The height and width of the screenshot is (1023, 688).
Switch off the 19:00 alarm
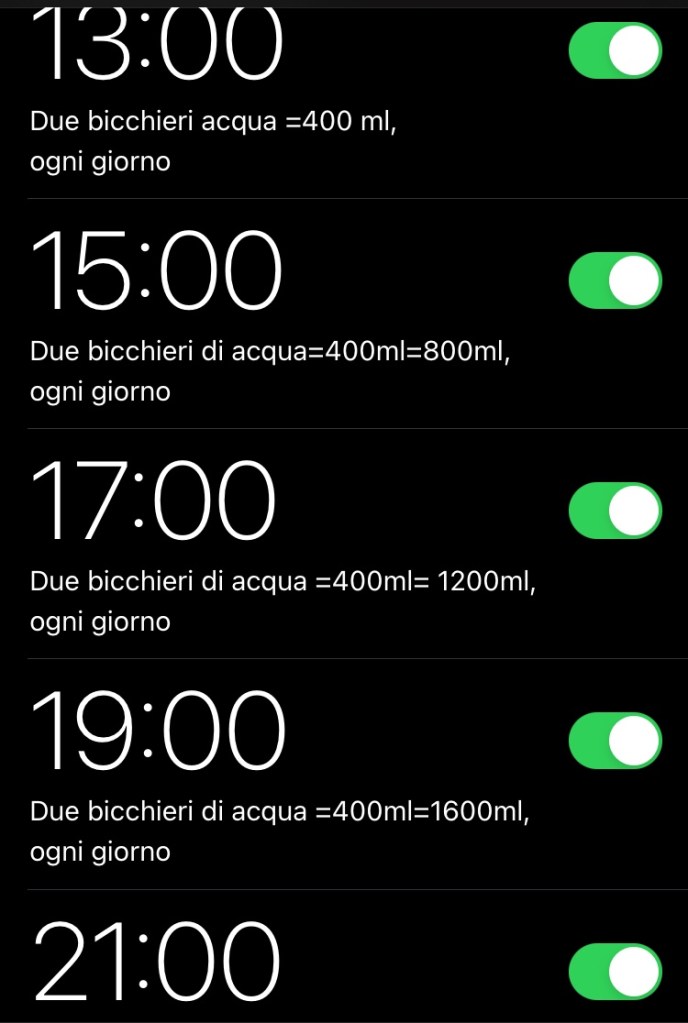(614, 741)
